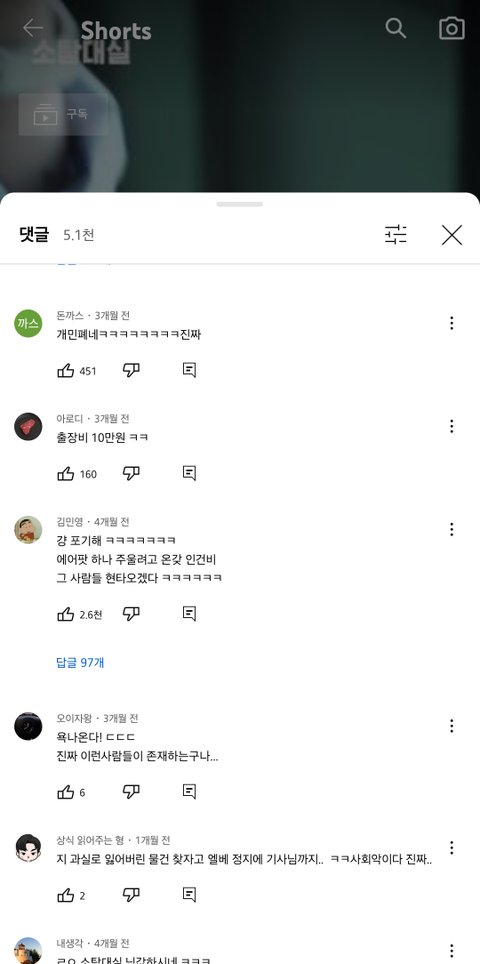Like 김민영's comment

click(66, 614)
